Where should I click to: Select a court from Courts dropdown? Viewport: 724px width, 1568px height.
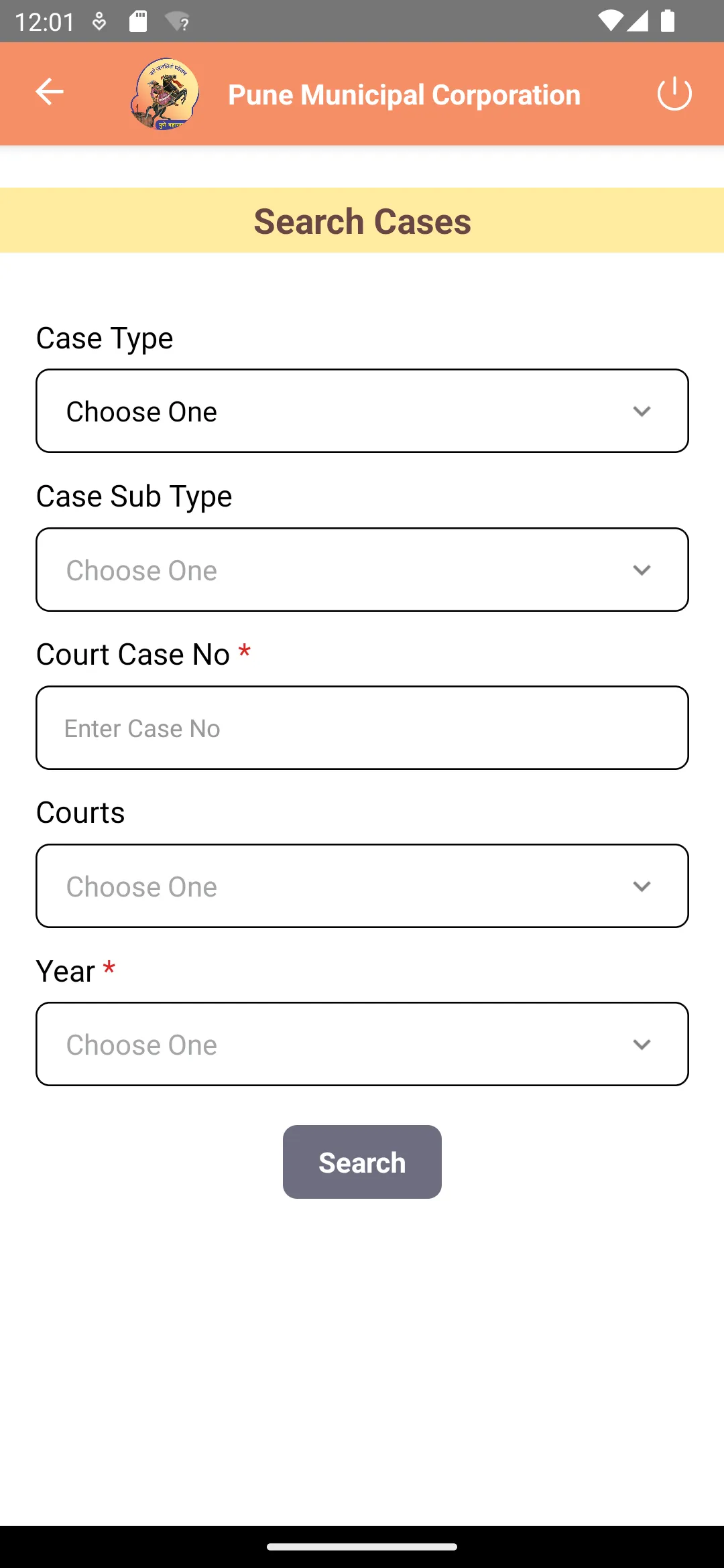362,886
